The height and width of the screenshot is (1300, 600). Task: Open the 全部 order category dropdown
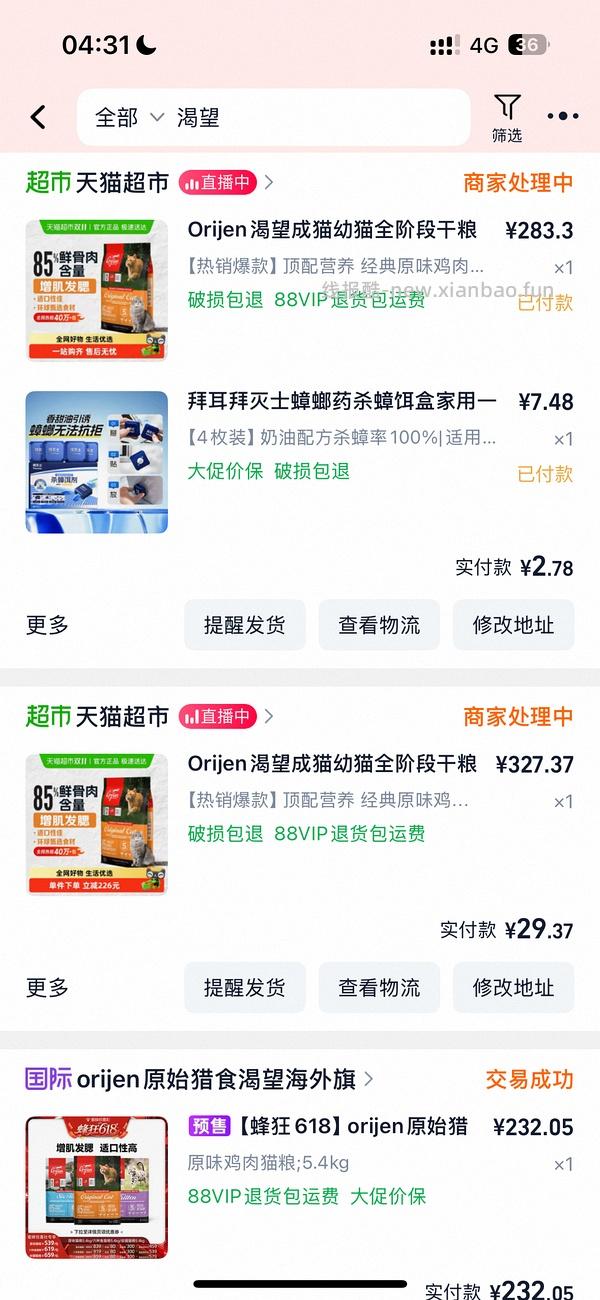tap(128, 118)
